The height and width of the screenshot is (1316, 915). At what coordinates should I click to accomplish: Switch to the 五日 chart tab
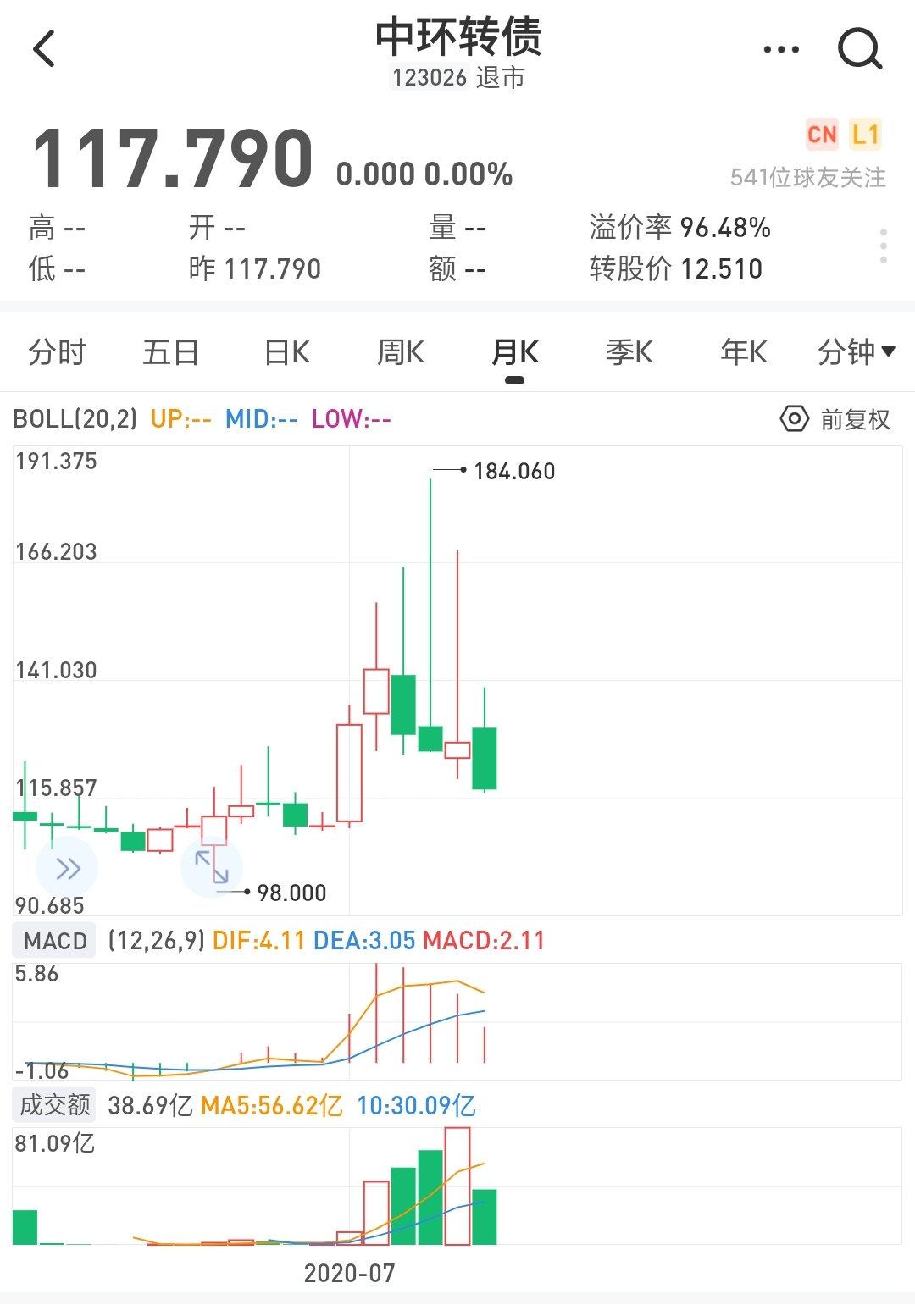click(170, 351)
